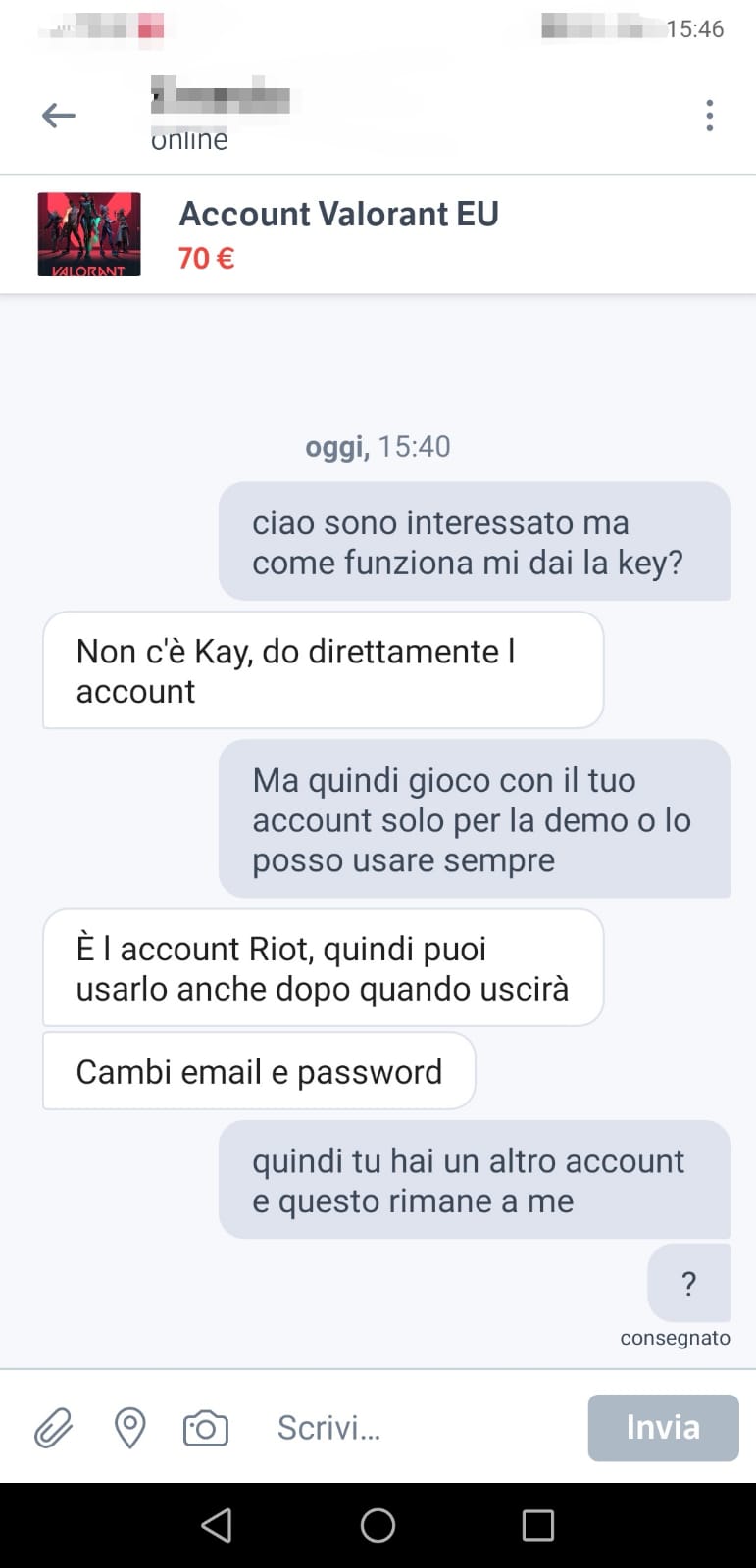Share location with the pin icon
The width and height of the screenshot is (756, 1568).
[129, 1428]
